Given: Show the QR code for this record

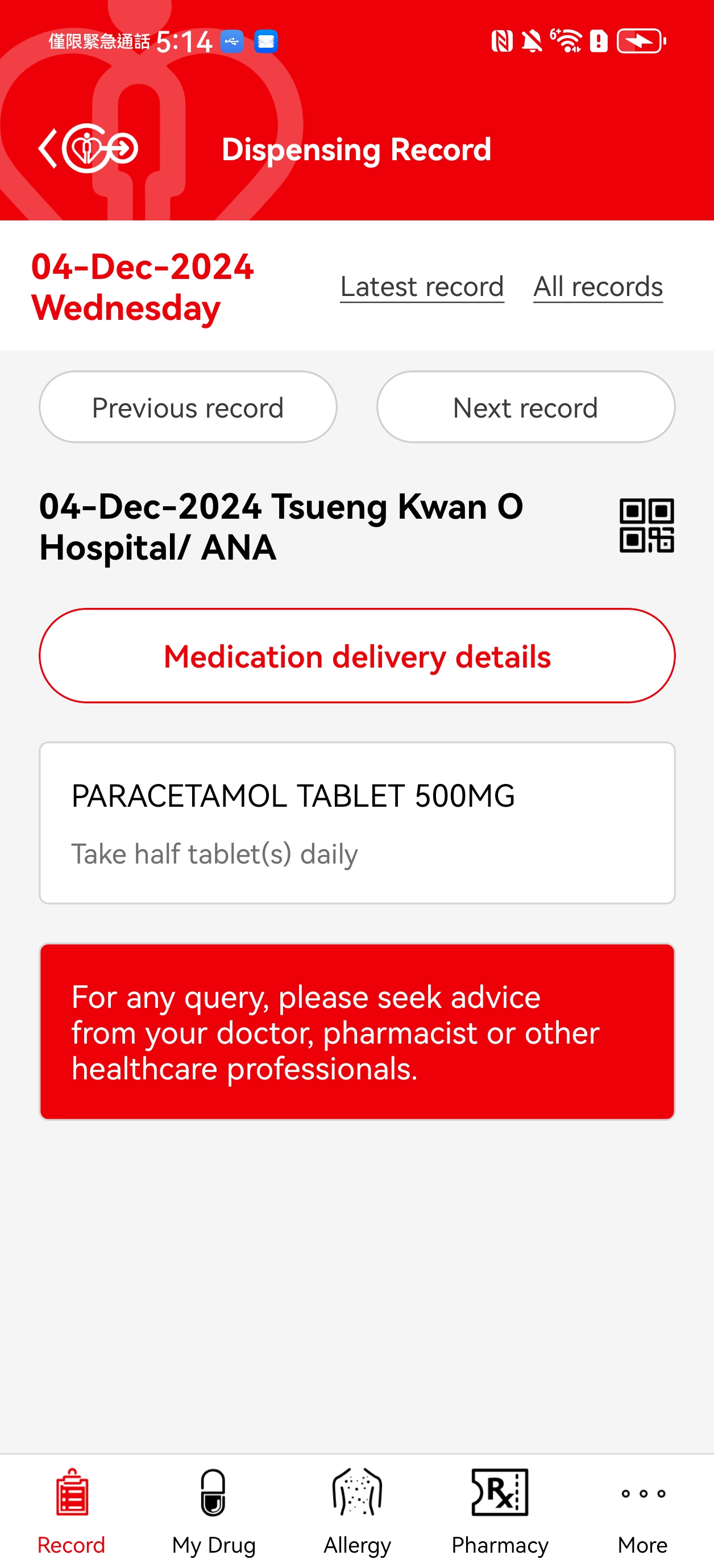Looking at the screenshot, I should pyautogui.click(x=646, y=526).
